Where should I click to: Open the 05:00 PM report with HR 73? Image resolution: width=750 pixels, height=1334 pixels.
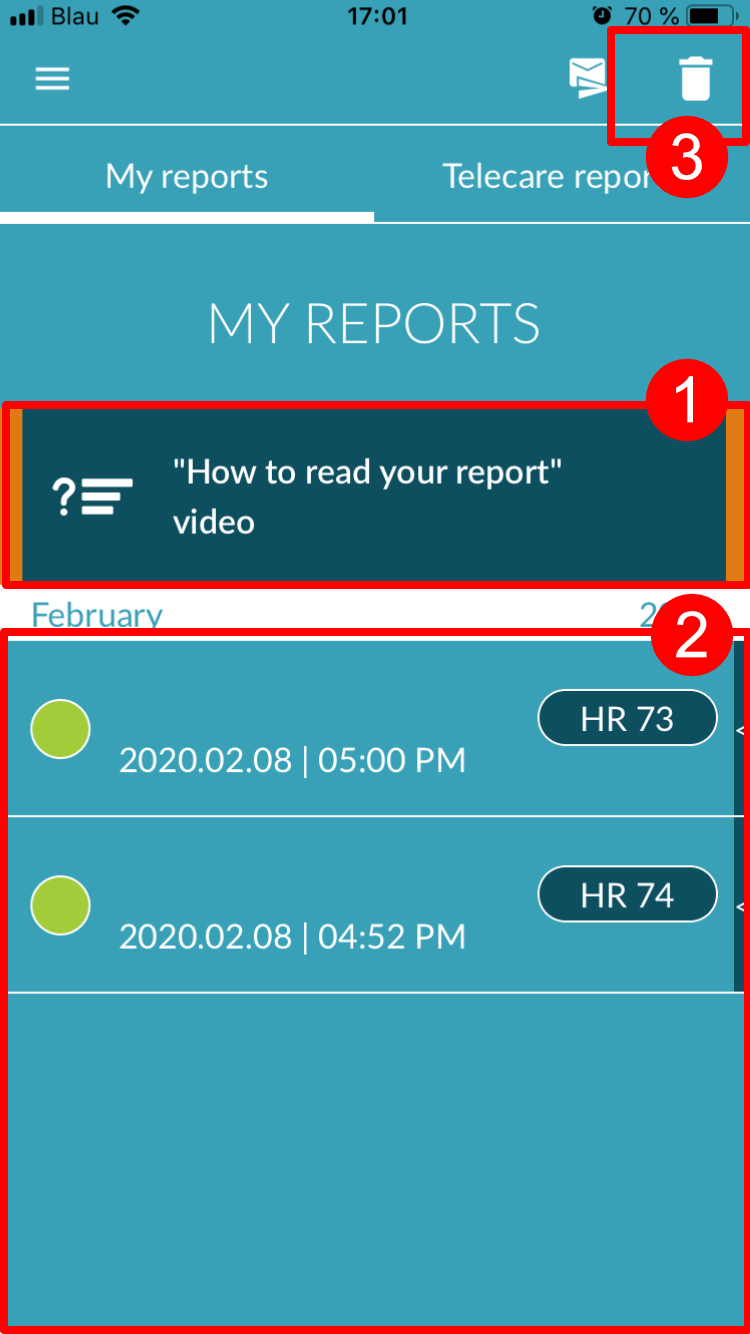coord(375,728)
